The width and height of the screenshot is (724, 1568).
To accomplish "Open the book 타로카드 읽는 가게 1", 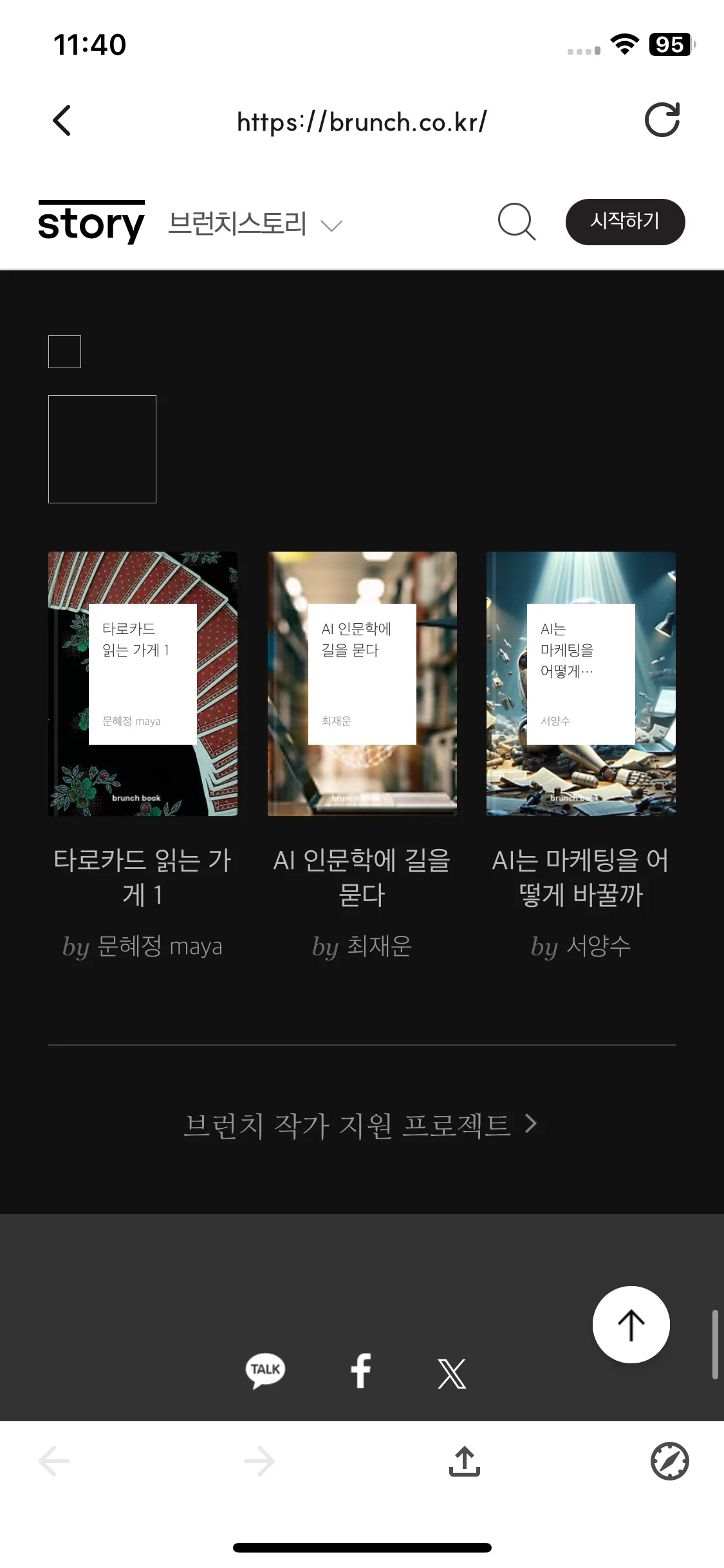I will click(x=143, y=684).
